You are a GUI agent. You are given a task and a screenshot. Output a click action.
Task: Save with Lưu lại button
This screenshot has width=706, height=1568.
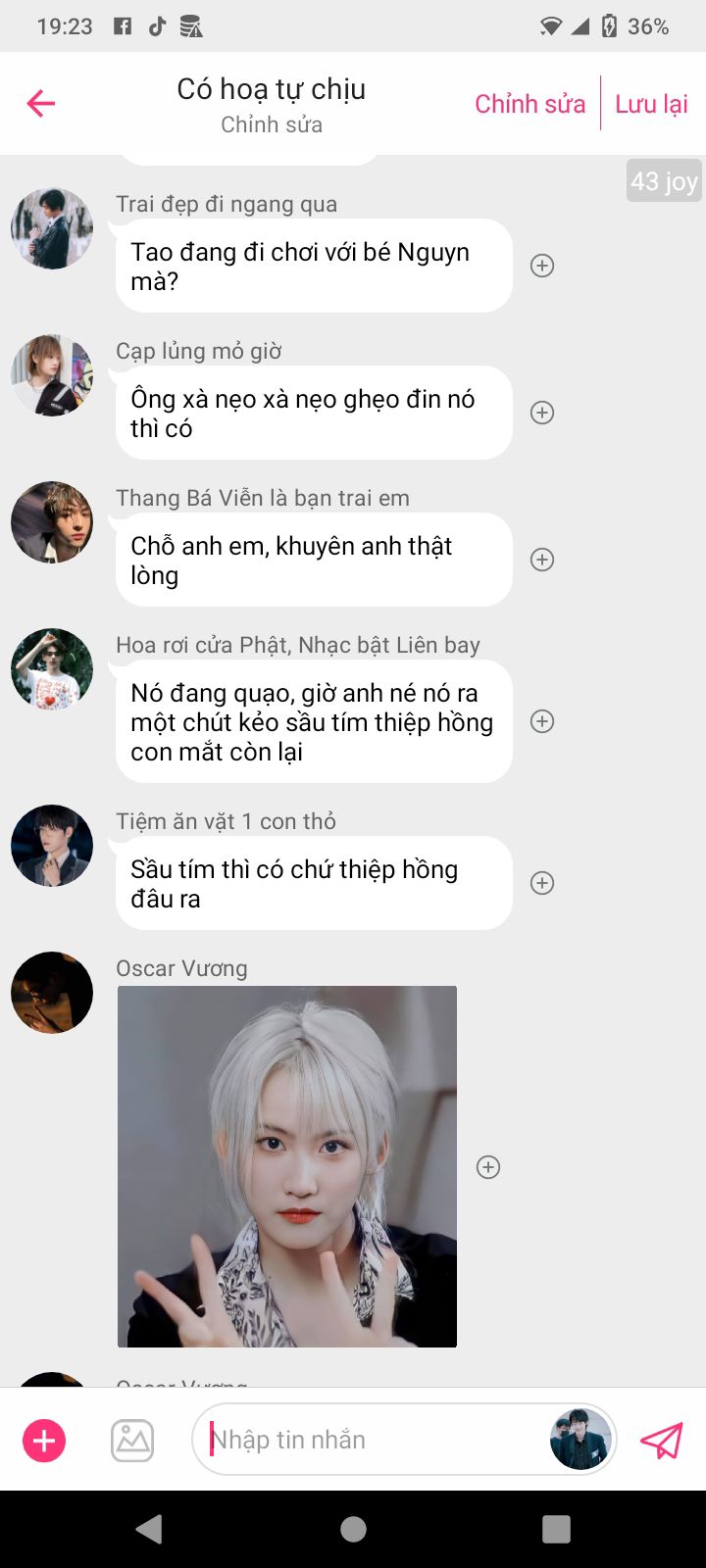(x=651, y=104)
